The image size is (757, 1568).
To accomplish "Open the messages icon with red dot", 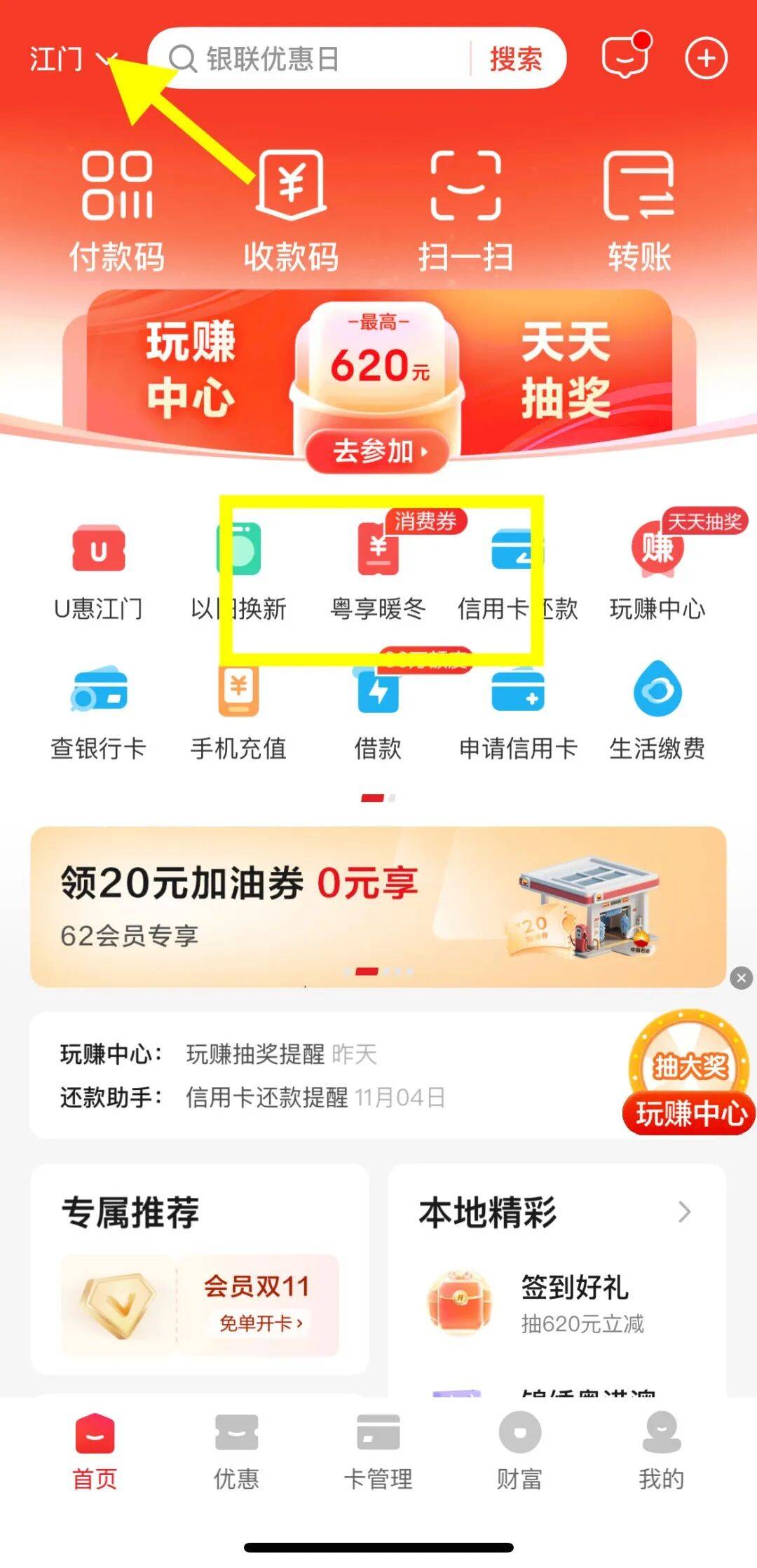I will coord(625,56).
